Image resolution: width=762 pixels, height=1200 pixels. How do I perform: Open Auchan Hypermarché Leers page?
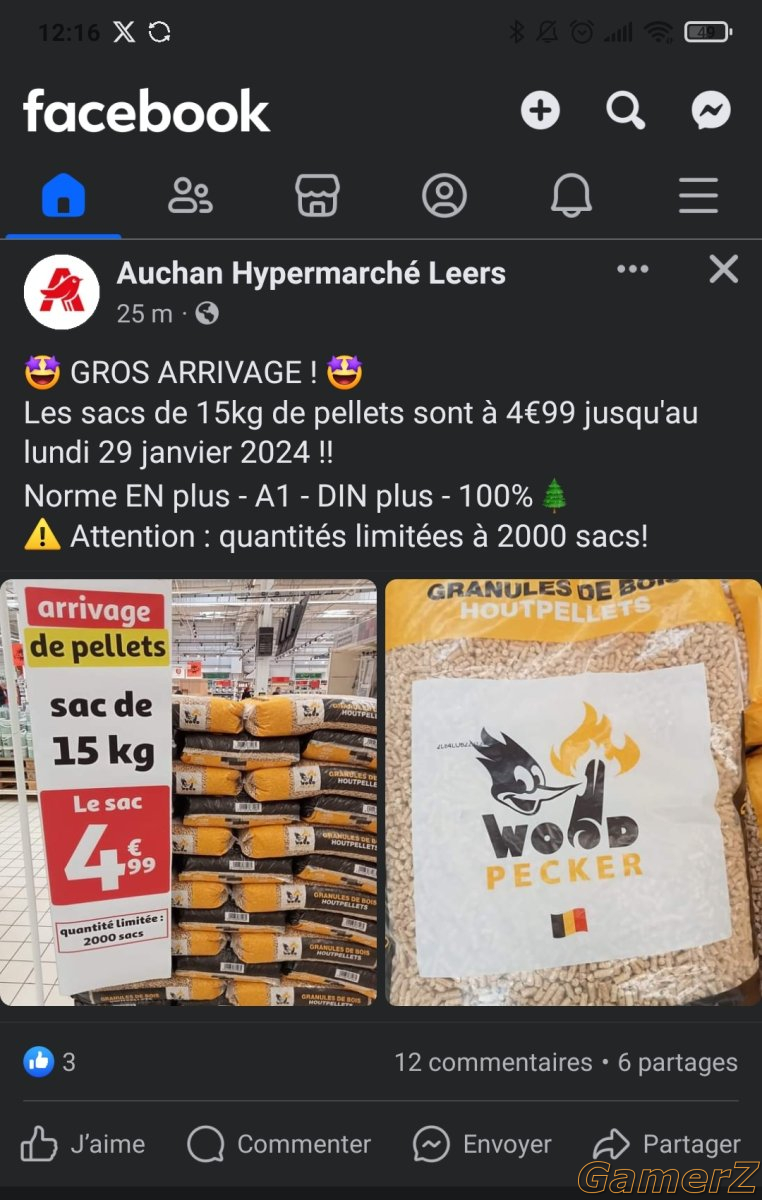point(311,273)
